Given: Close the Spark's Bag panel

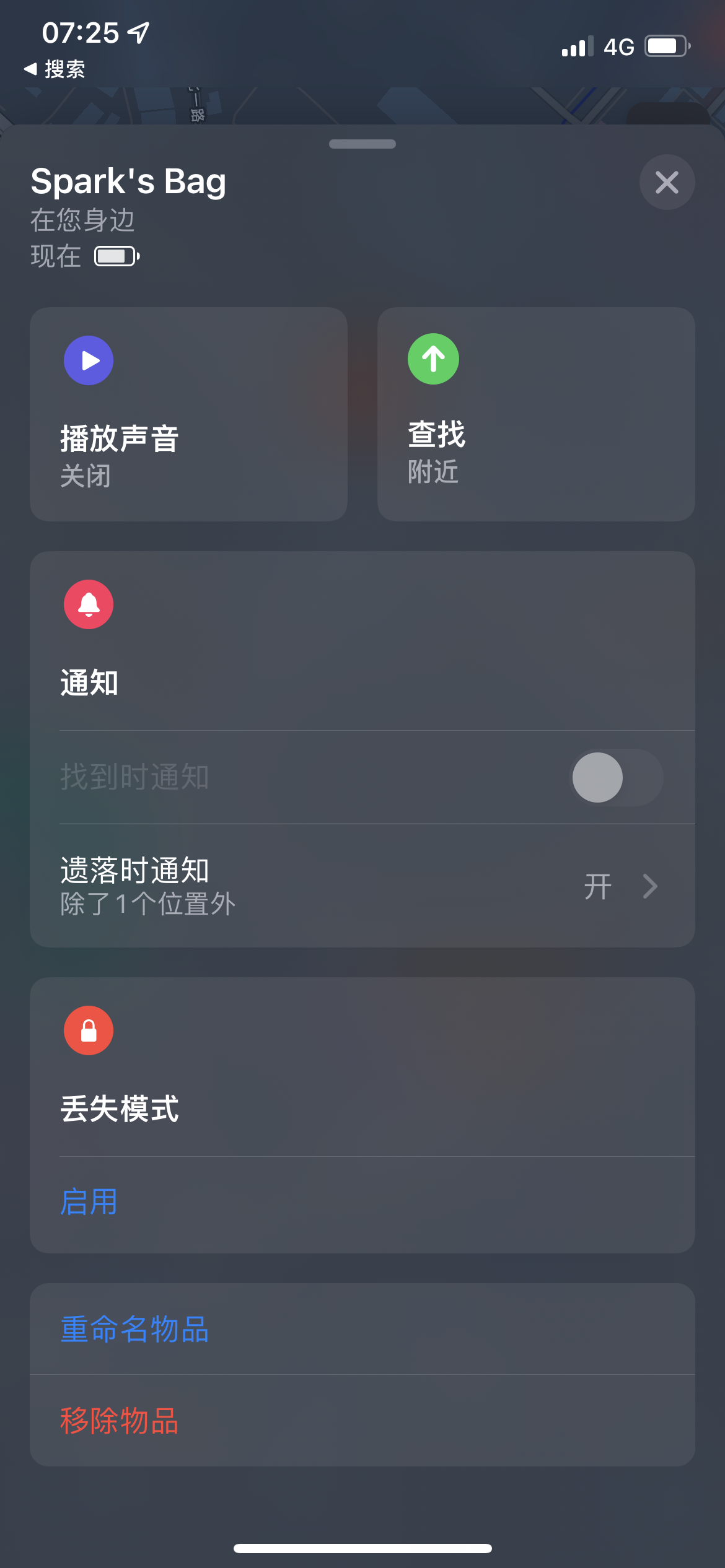Looking at the screenshot, I should (x=667, y=182).
